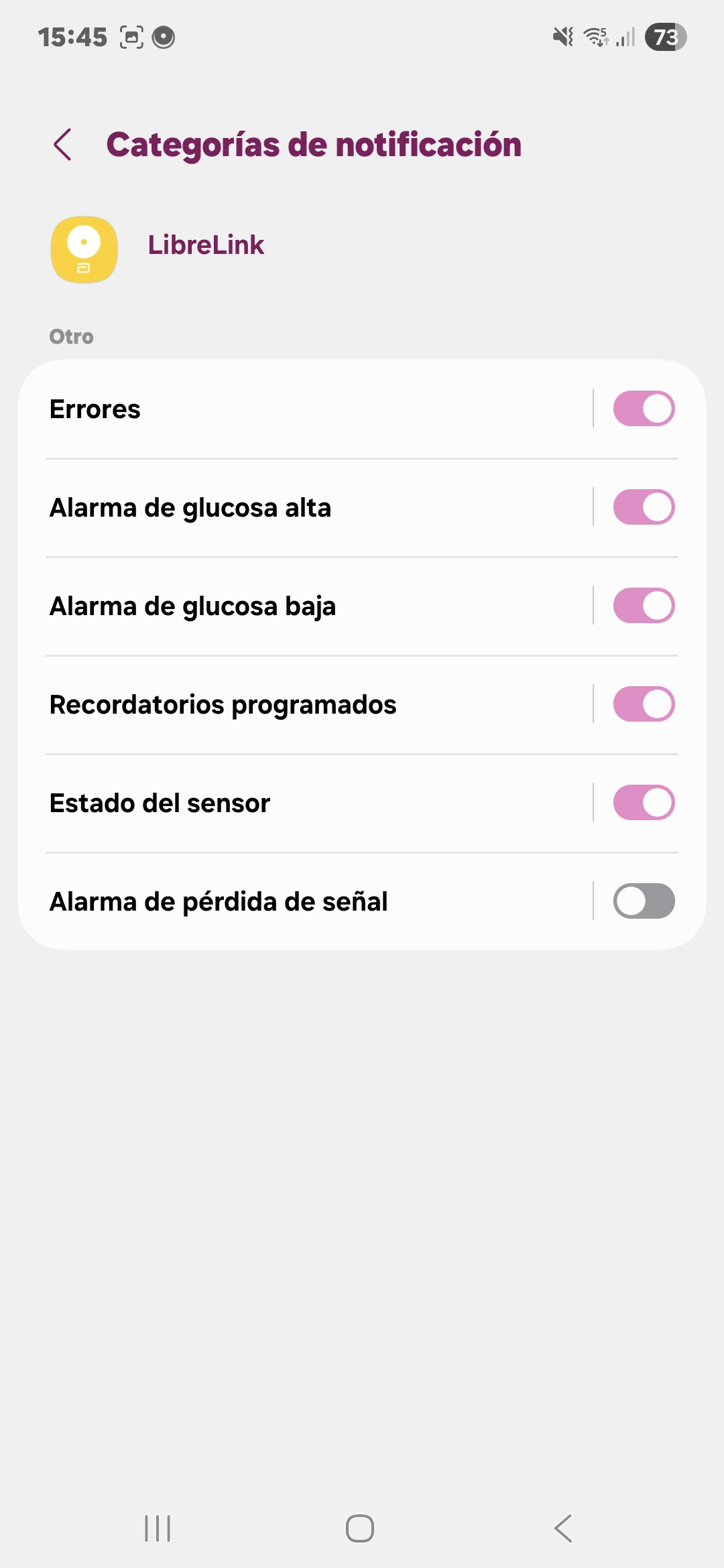Go back from Categorías de notificación
Screen dimensions: 724x1568
pos(63,145)
